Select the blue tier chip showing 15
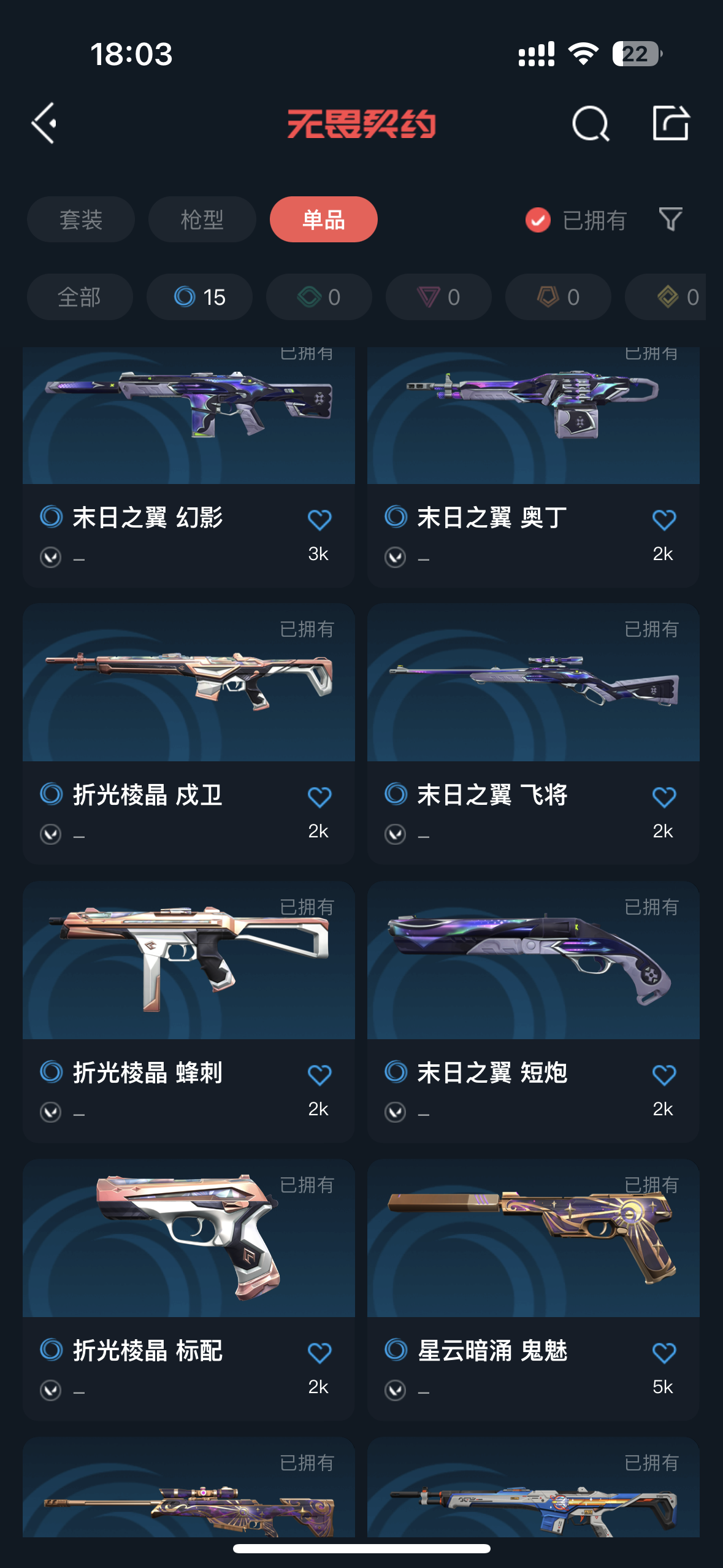Screen dimensions: 723x1568 tap(199, 297)
